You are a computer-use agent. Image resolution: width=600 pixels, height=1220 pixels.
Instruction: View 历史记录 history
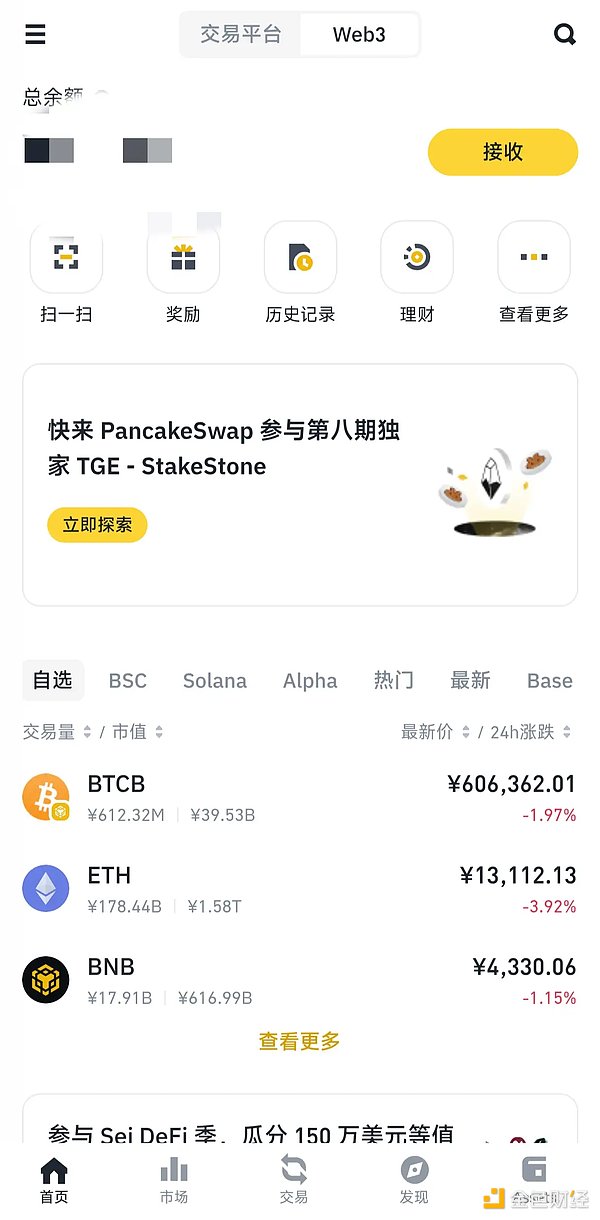[300, 258]
